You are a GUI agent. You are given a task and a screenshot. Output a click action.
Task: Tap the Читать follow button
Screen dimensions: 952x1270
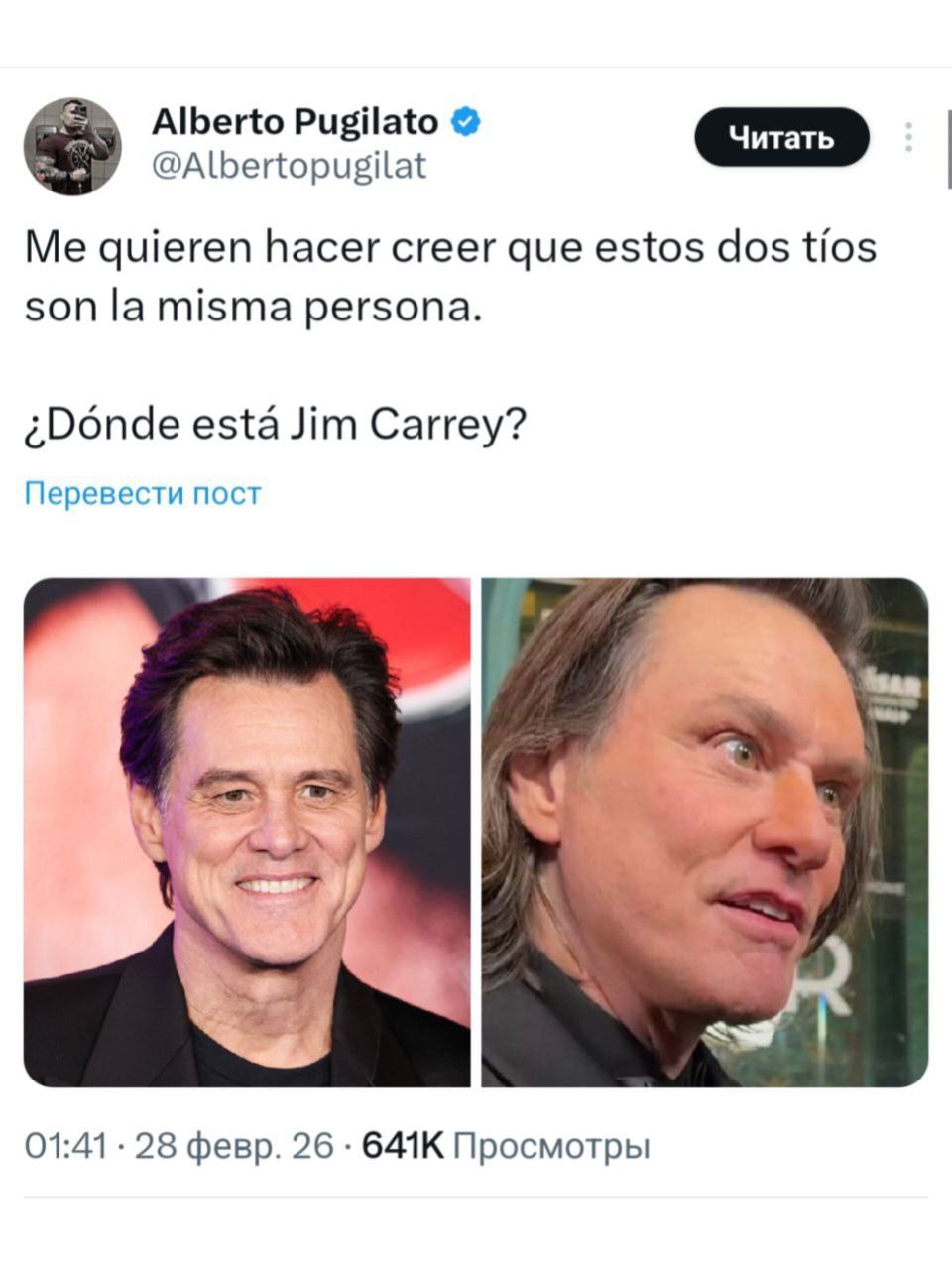tap(781, 137)
